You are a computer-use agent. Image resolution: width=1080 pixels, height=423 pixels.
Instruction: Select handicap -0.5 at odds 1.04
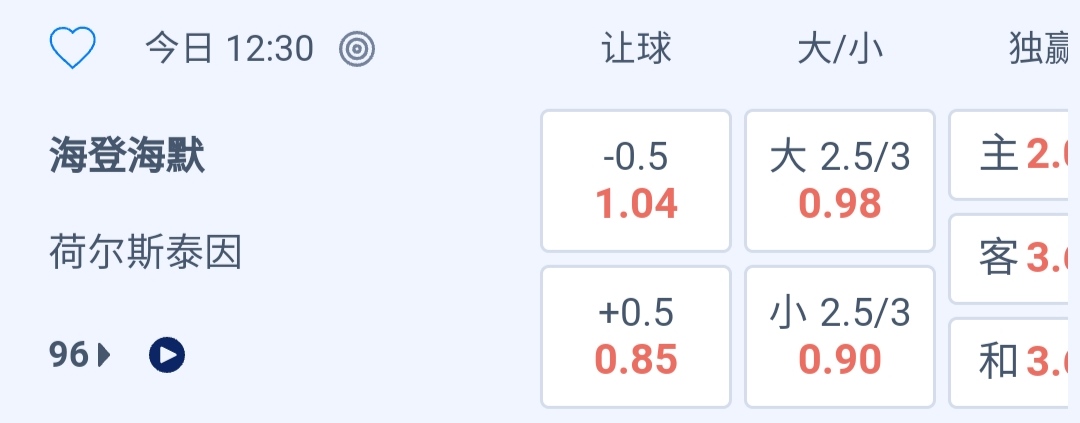tap(636, 181)
